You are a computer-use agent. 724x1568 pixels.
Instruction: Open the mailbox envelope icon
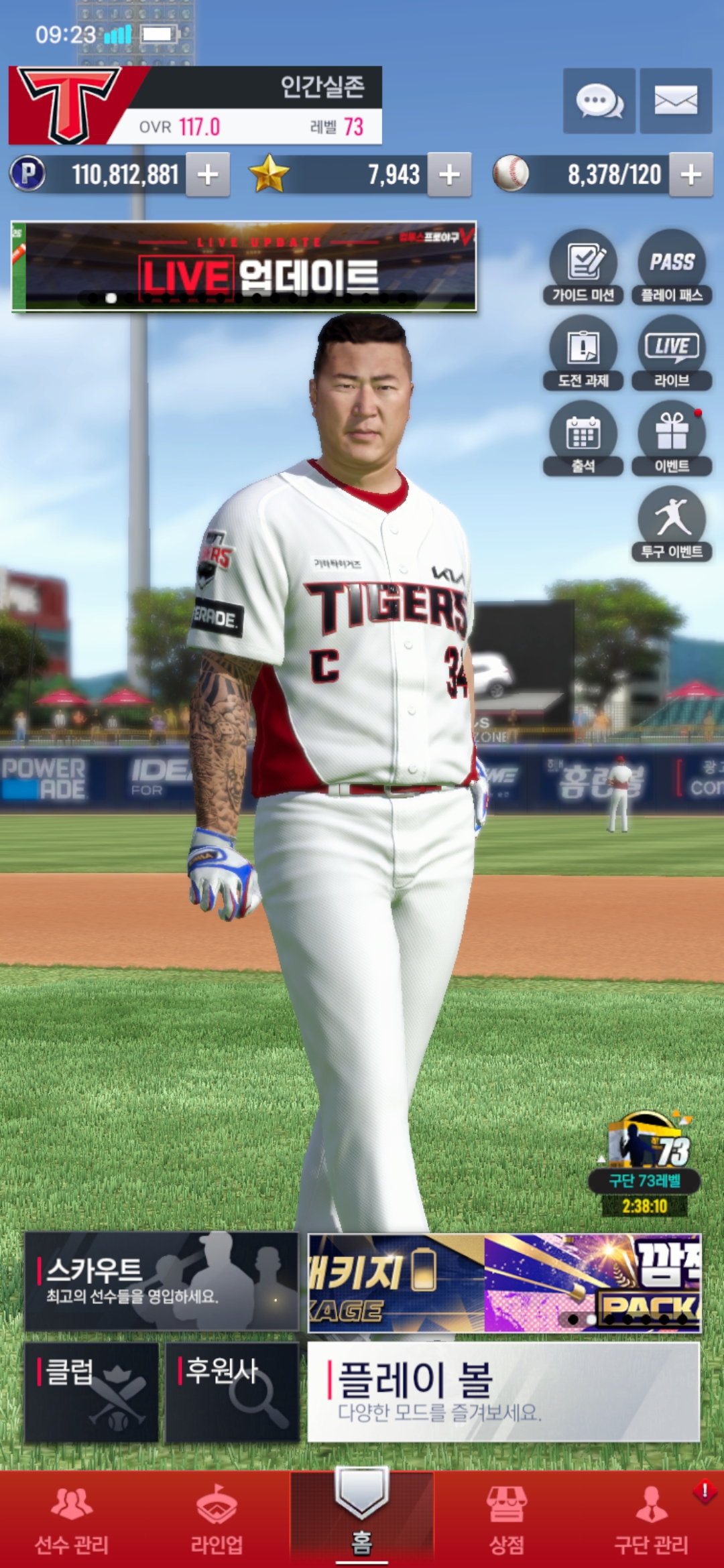coord(675,101)
